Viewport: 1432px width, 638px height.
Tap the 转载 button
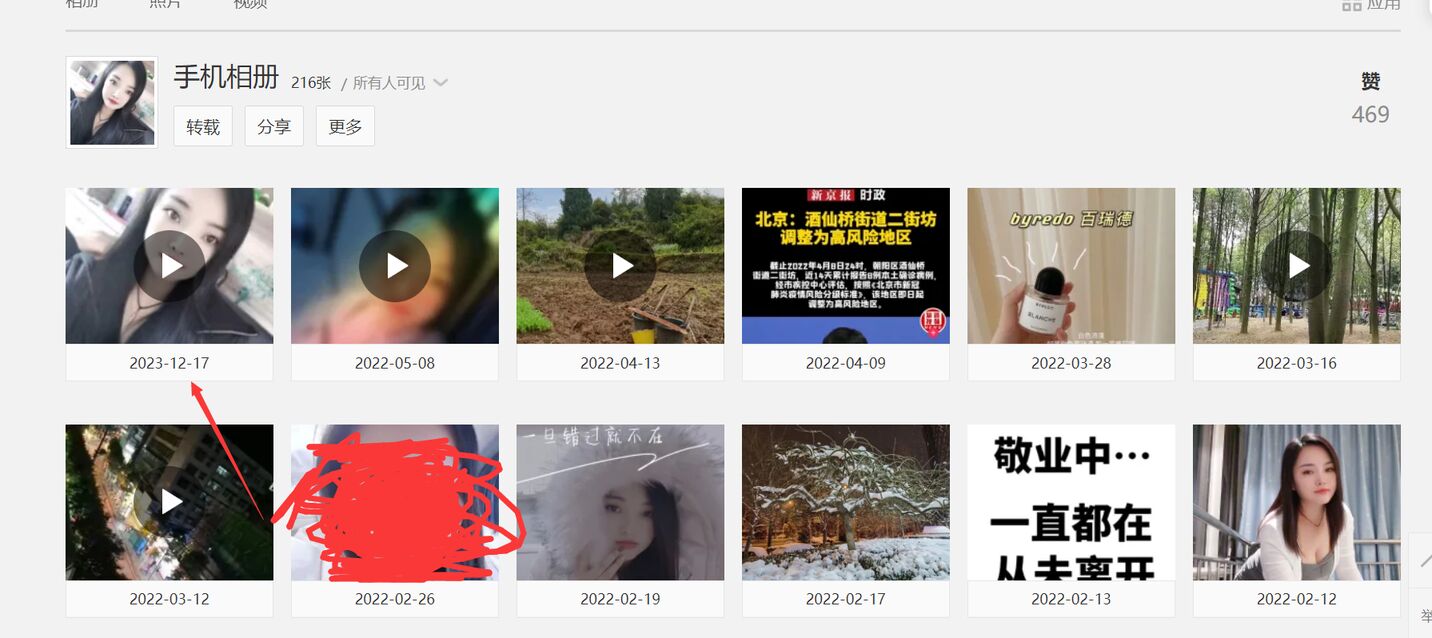click(x=203, y=127)
